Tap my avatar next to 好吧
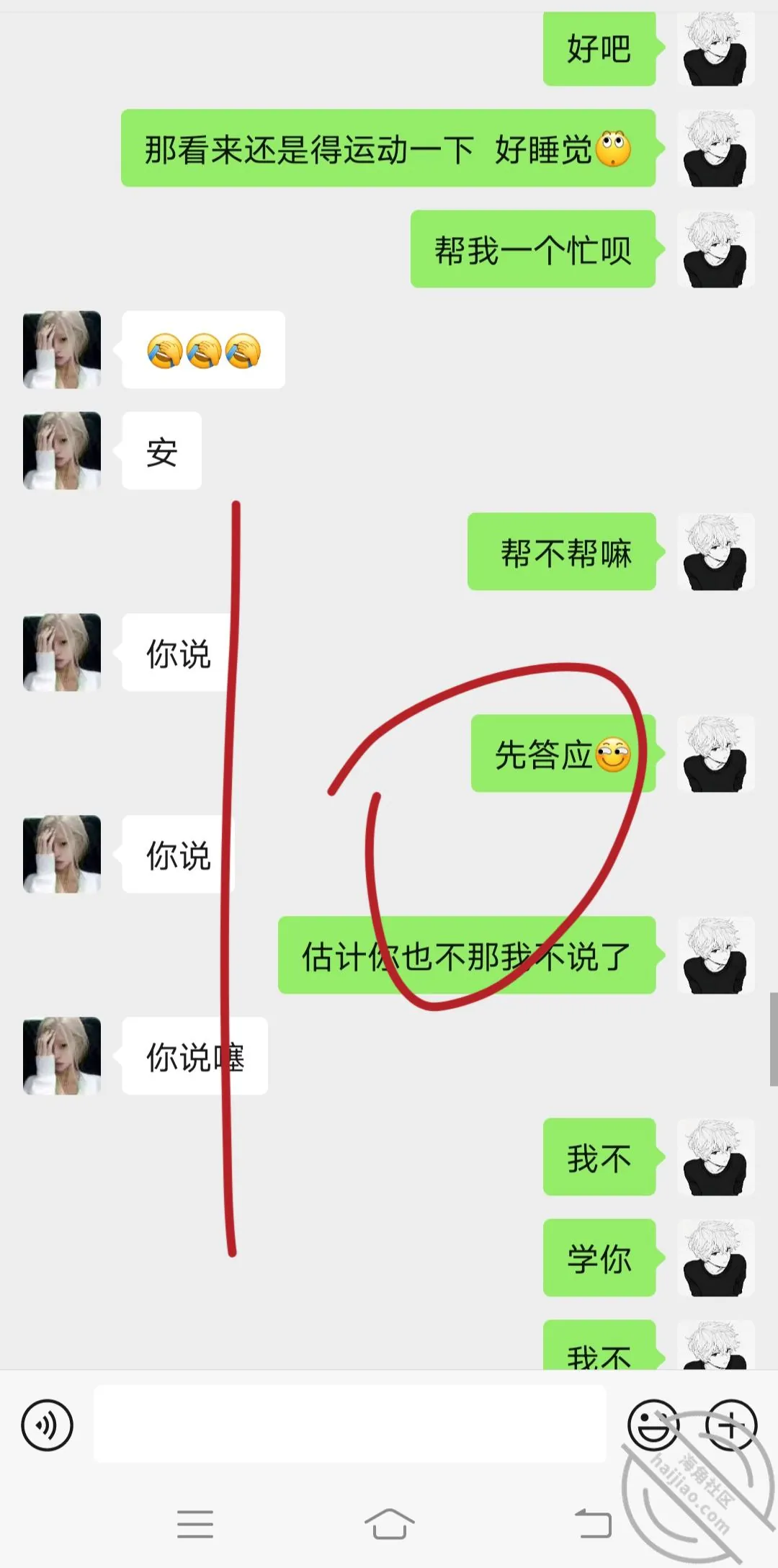The width and height of the screenshot is (778, 1568). [715, 48]
